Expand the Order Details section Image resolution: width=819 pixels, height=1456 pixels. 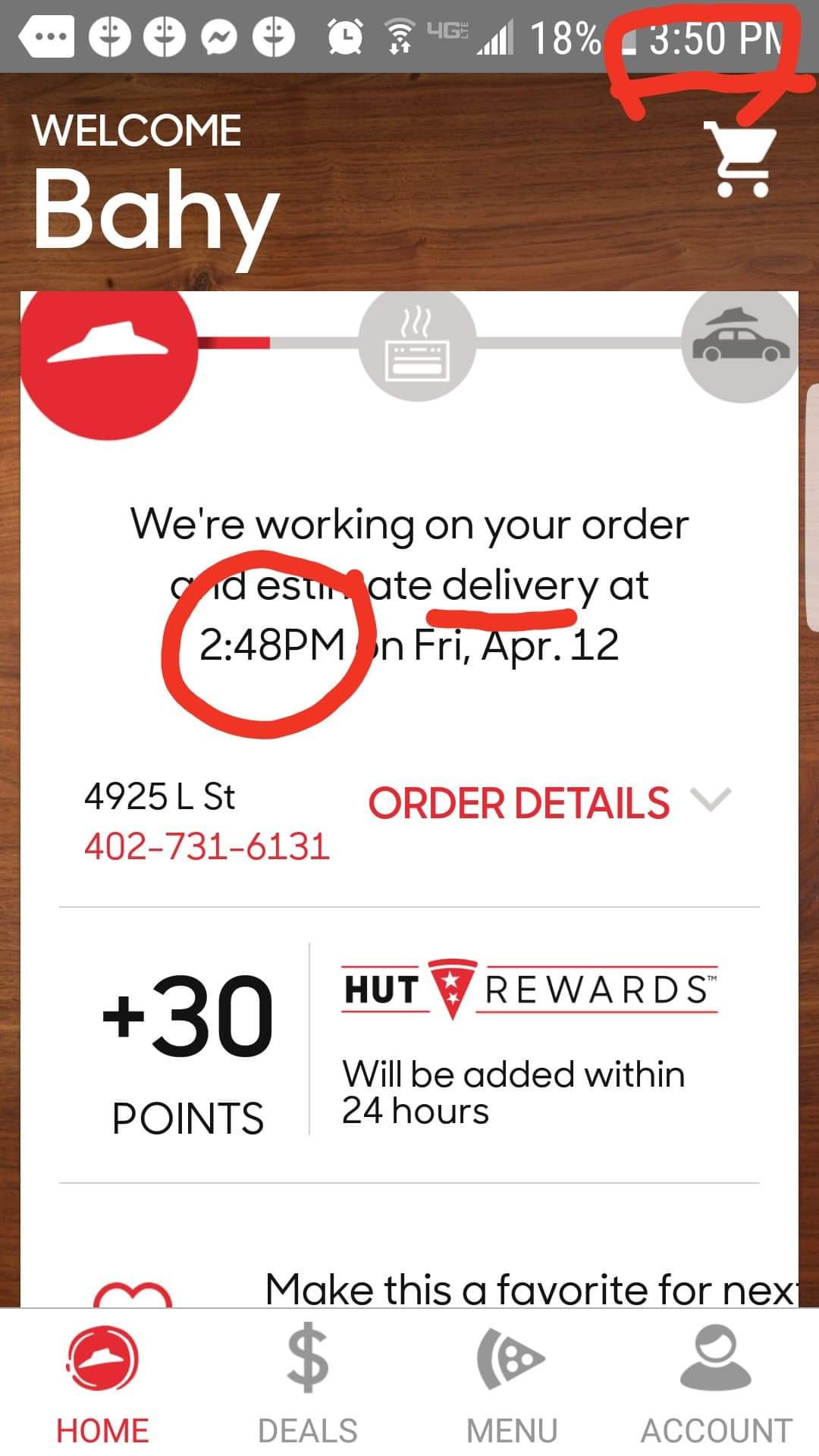(x=549, y=803)
